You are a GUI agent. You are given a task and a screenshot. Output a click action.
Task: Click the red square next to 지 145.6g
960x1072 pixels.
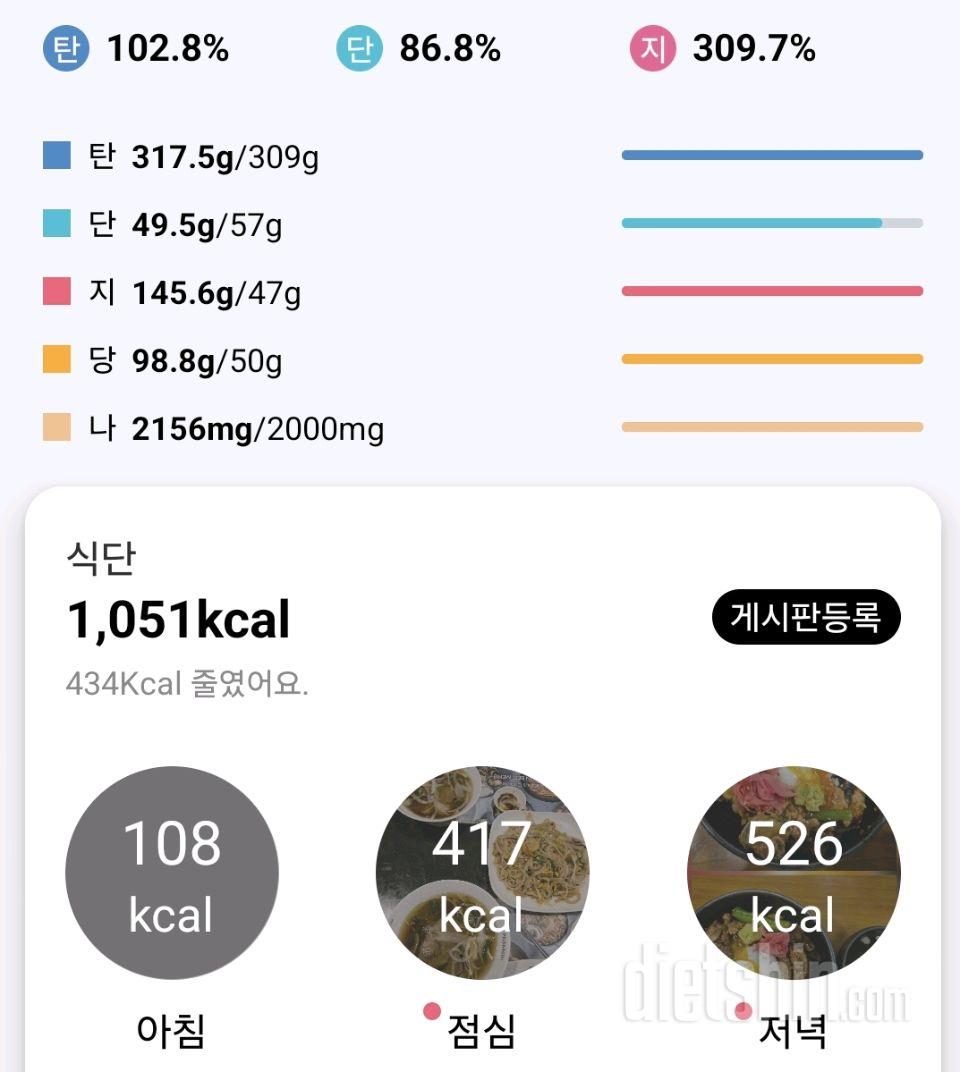point(55,292)
